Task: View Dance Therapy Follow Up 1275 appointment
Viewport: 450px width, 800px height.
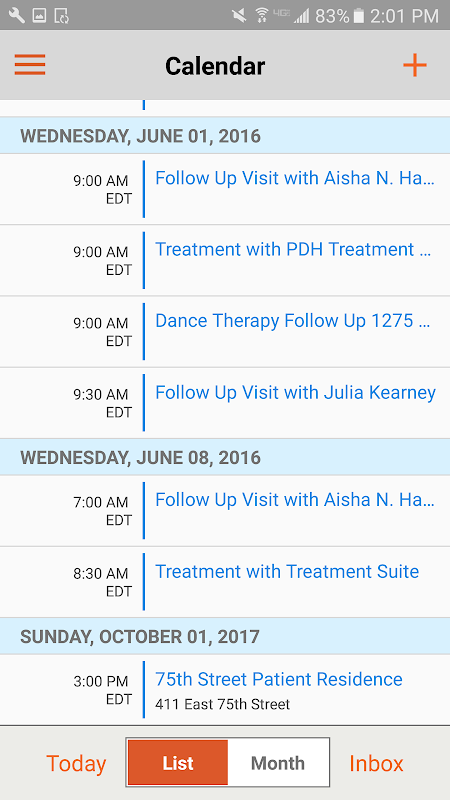Action: (225, 332)
